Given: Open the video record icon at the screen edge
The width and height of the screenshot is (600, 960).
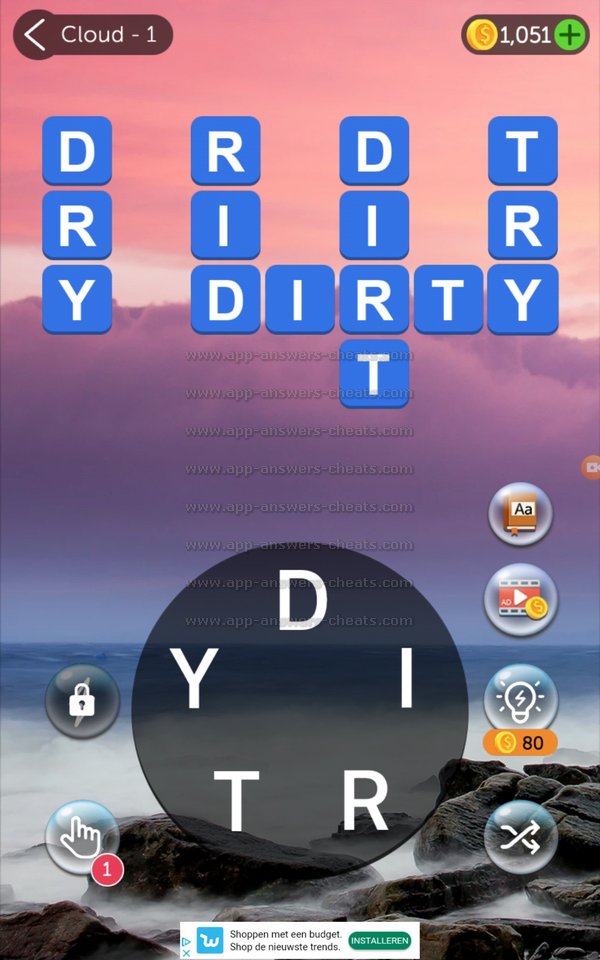Looking at the screenshot, I should pos(591,467).
